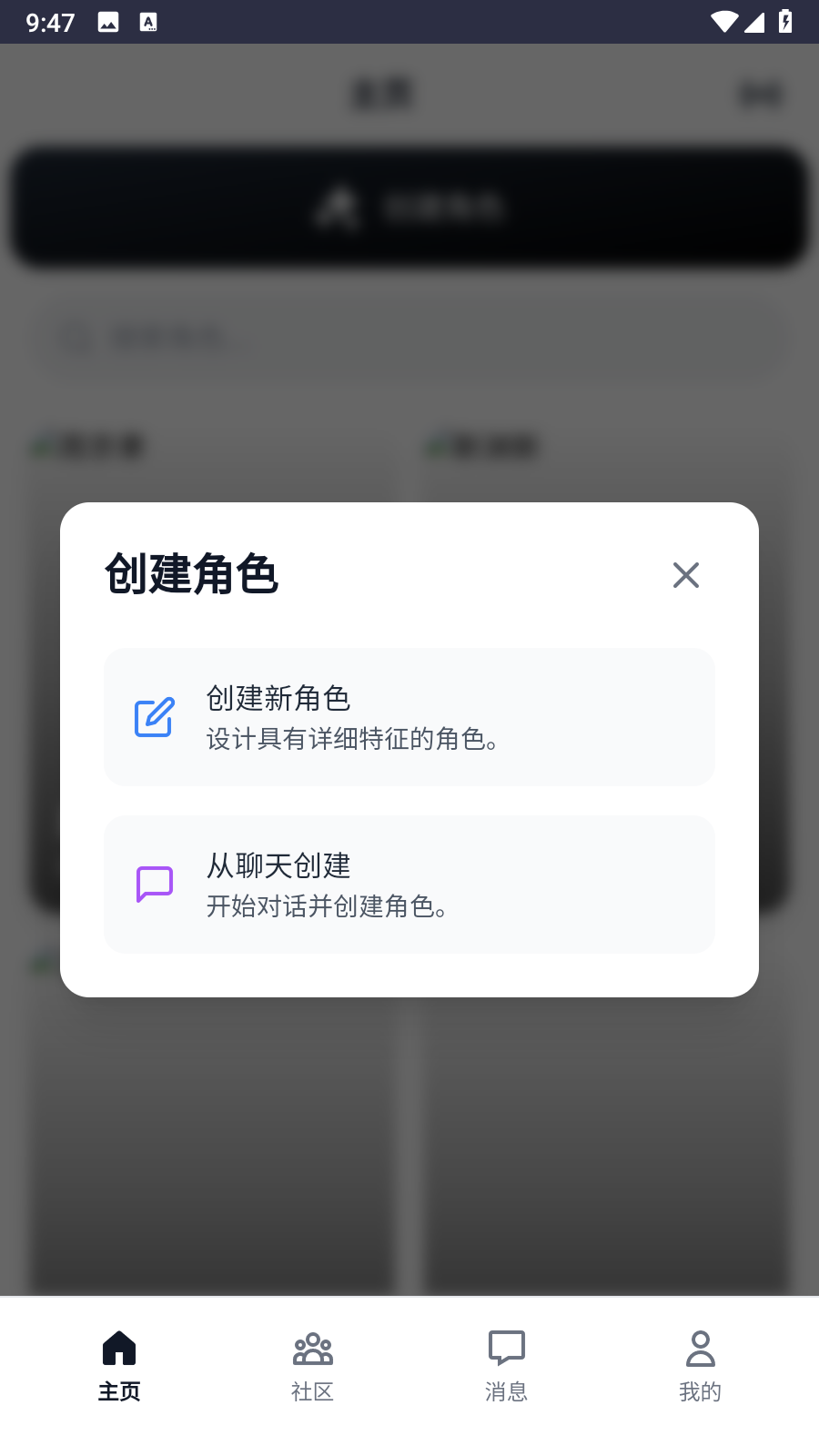
Task: Tap the right character thumbnail behind the dialog
Action: point(605,1137)
